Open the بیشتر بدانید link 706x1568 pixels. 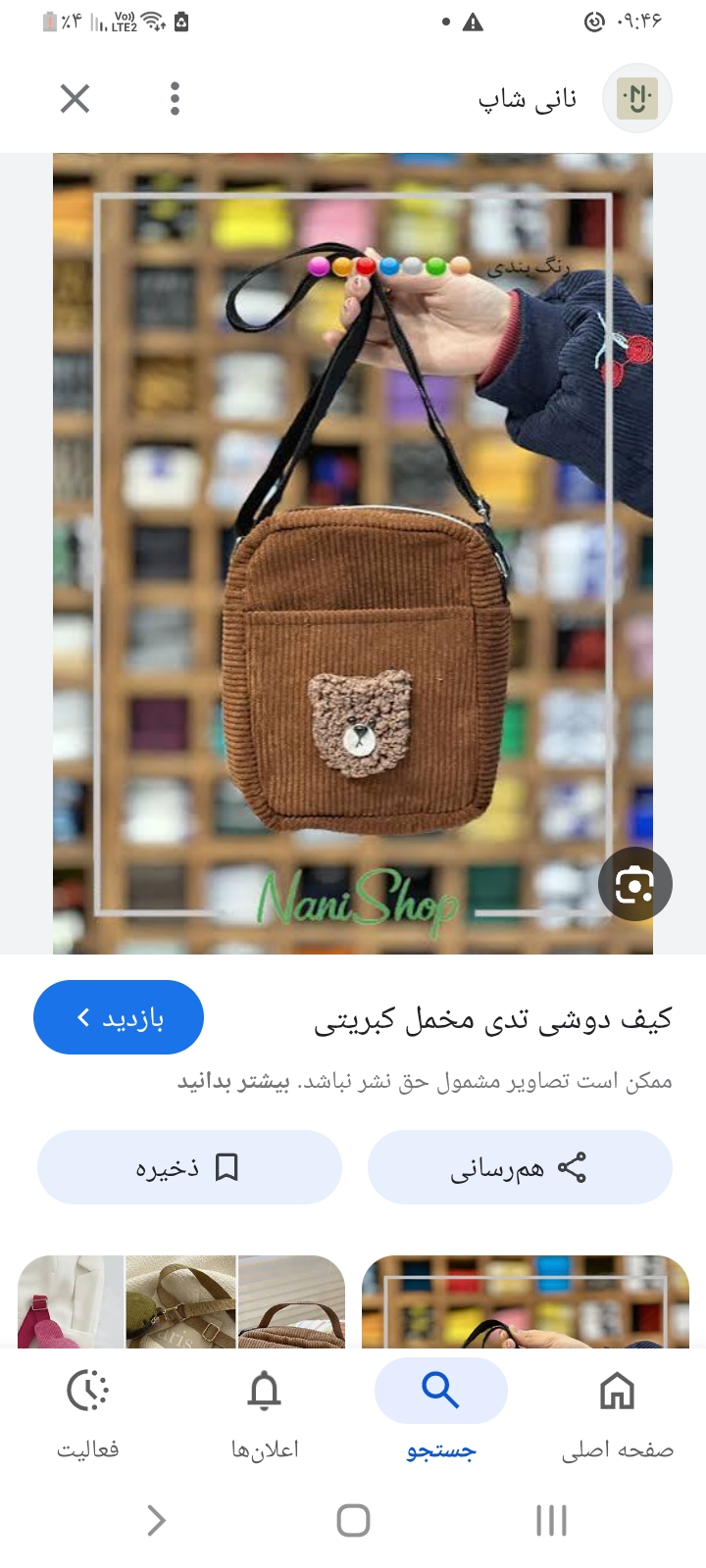[x=233, y=1081]
